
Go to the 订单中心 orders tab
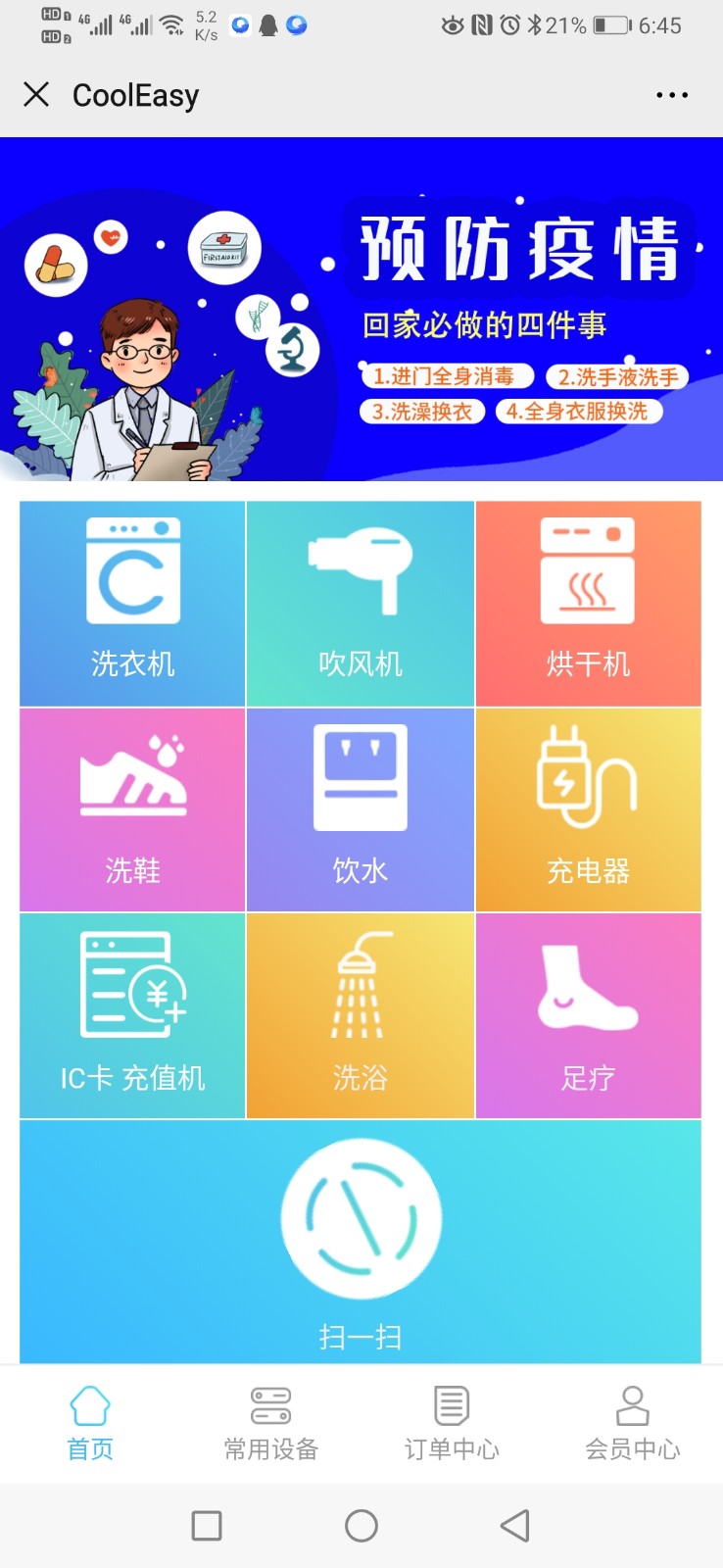coord(452,1423)
